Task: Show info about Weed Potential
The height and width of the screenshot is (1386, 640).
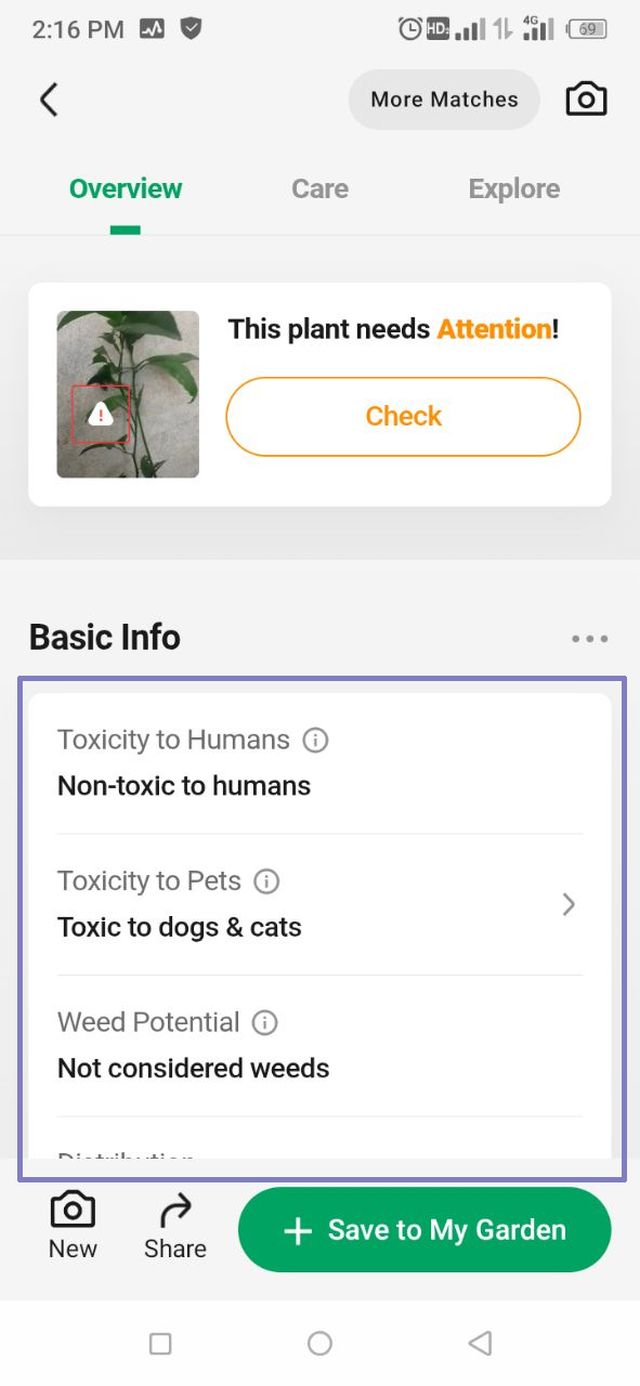Action: click(264, 1022)
